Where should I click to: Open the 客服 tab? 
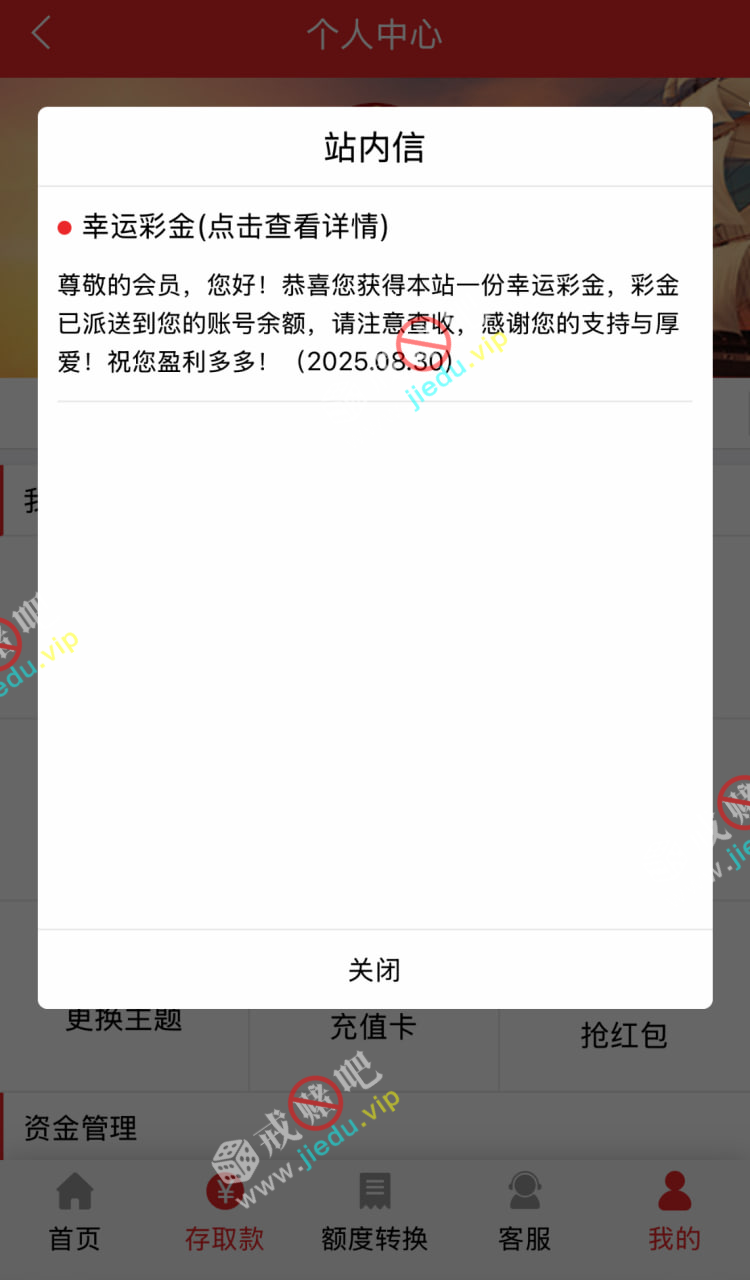tap(524, 1212)
